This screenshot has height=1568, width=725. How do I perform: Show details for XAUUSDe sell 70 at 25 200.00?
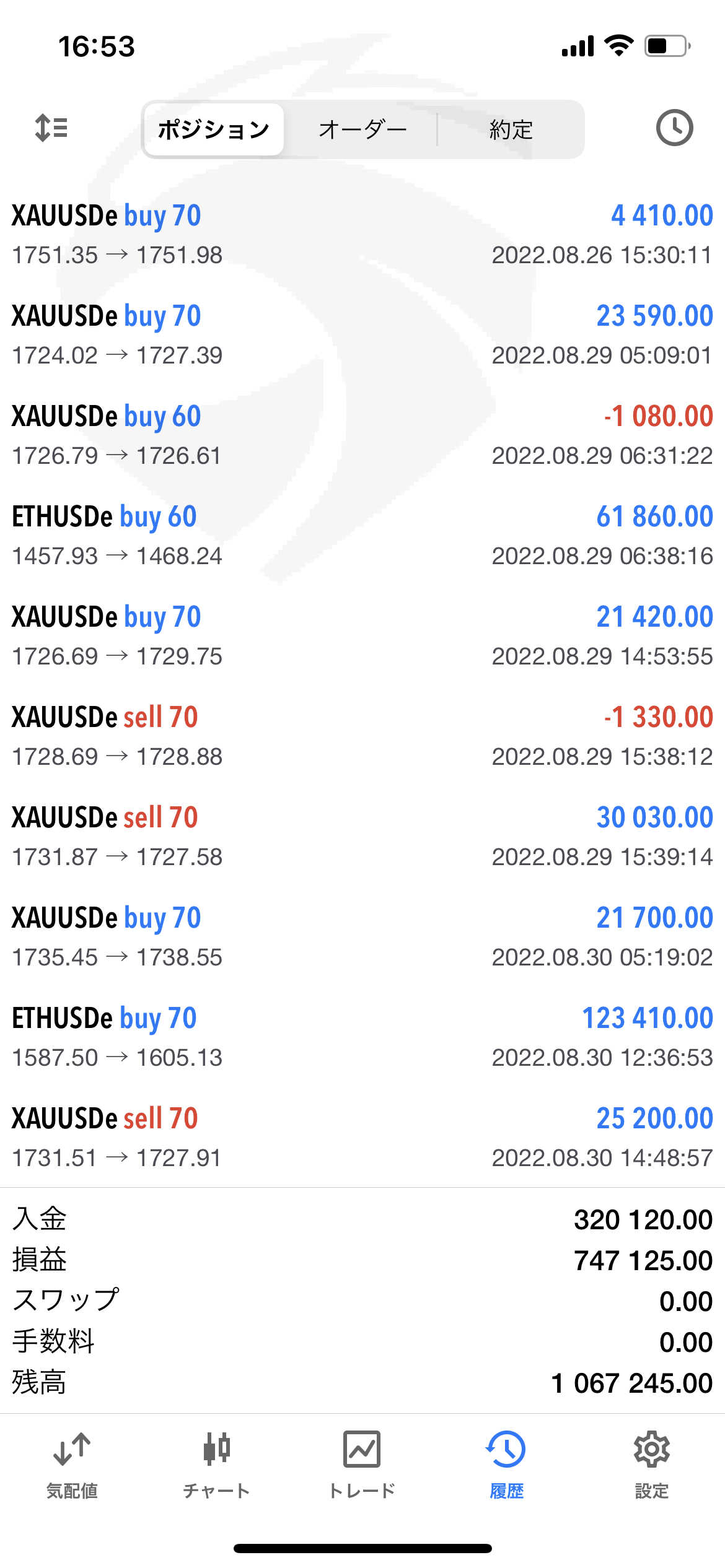(x=362, y=1138)
